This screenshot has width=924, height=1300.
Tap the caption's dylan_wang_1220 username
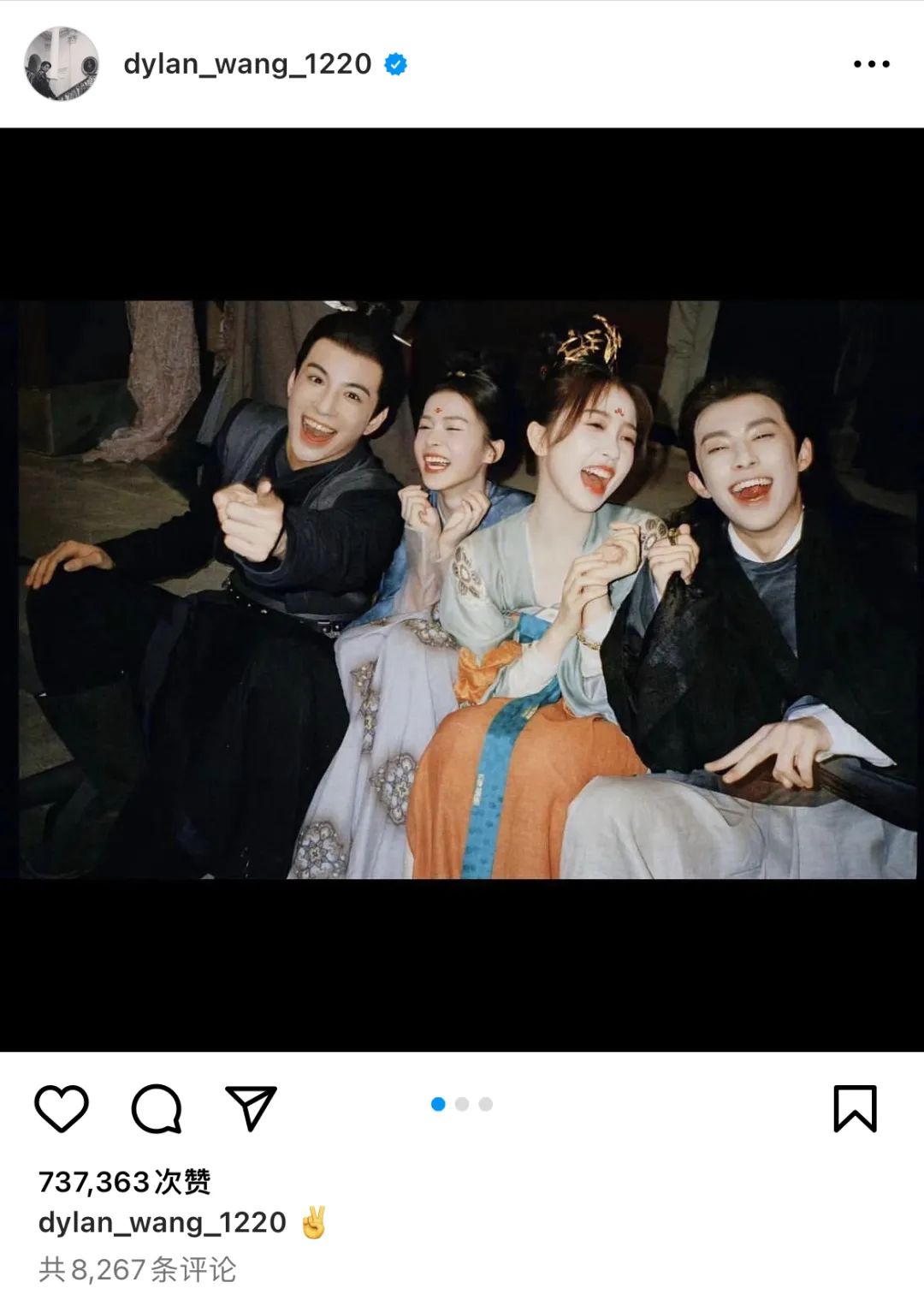tap(163, 1223)
